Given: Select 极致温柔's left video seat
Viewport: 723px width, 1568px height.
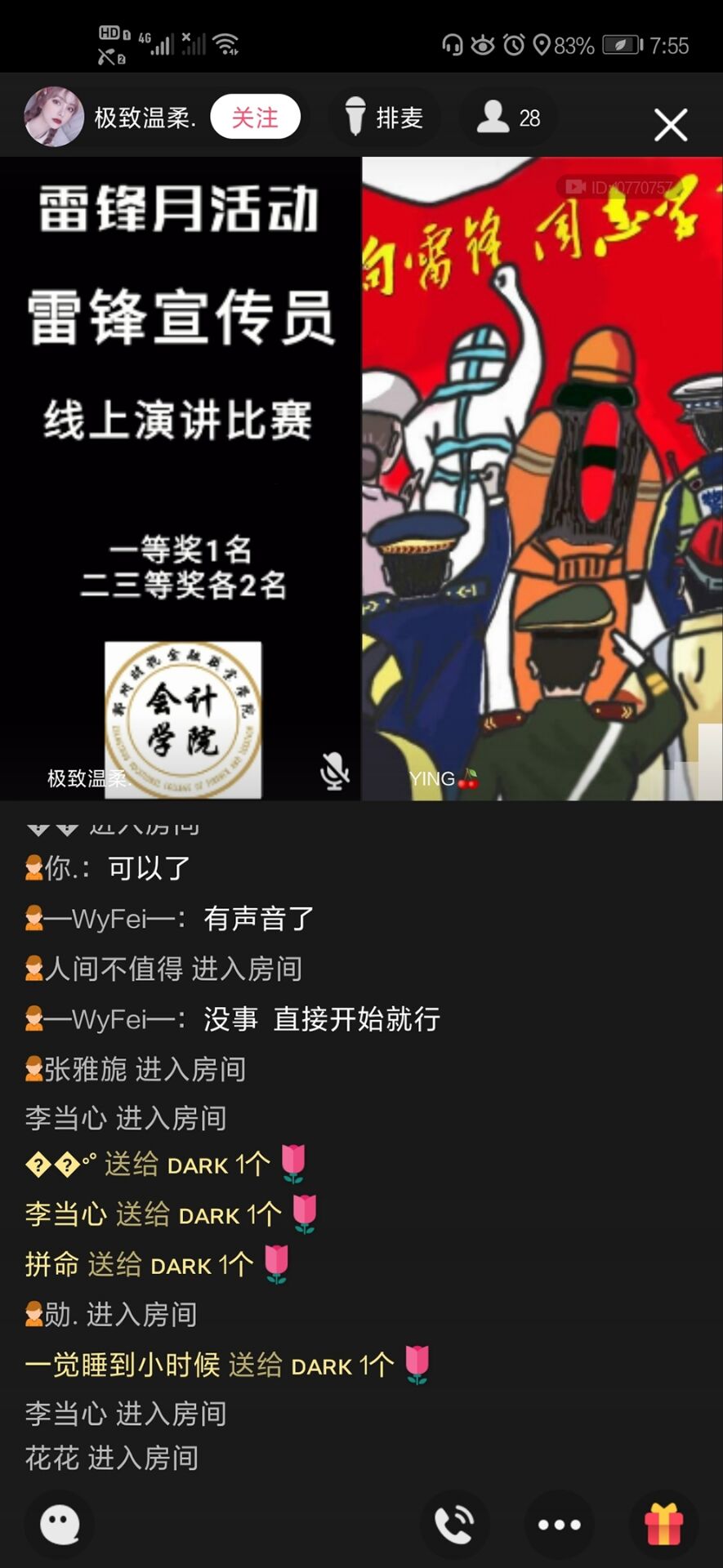Looking at the screenshot, I should point(180,478).
